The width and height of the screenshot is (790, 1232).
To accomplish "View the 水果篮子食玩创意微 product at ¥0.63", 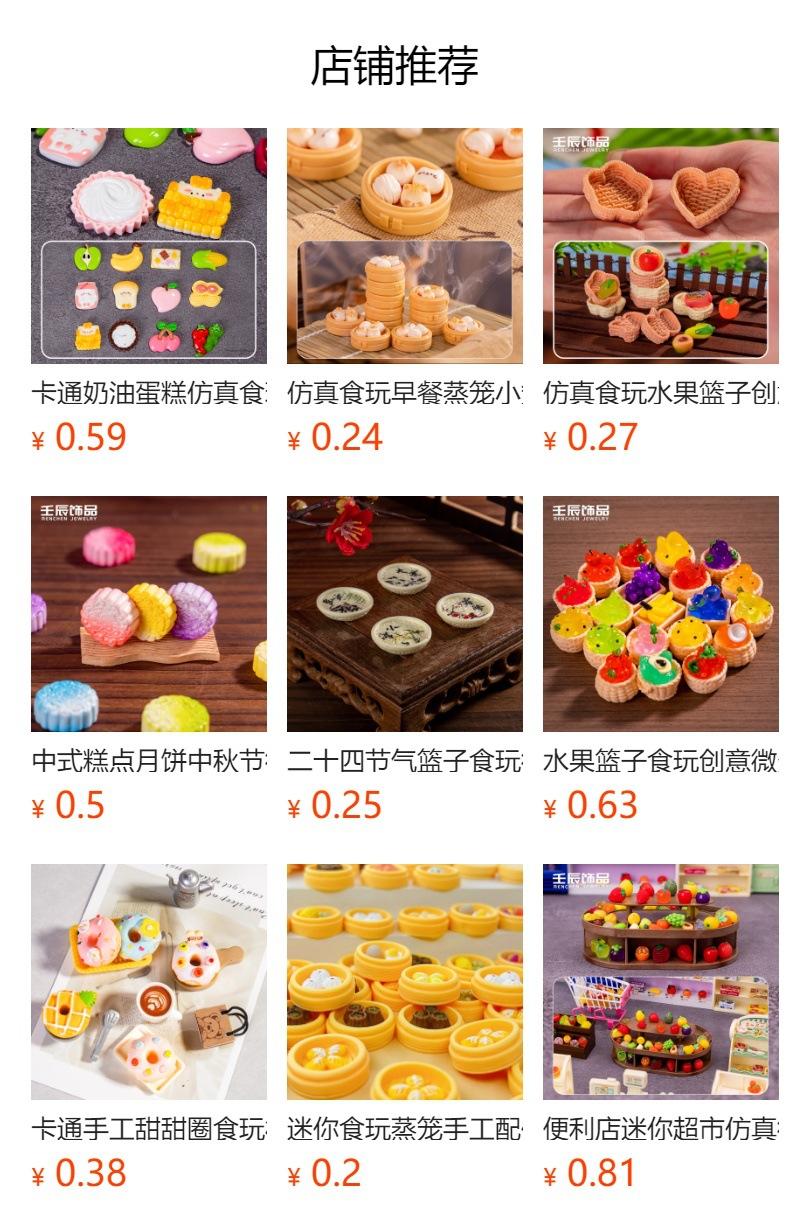I will (661, 660).
